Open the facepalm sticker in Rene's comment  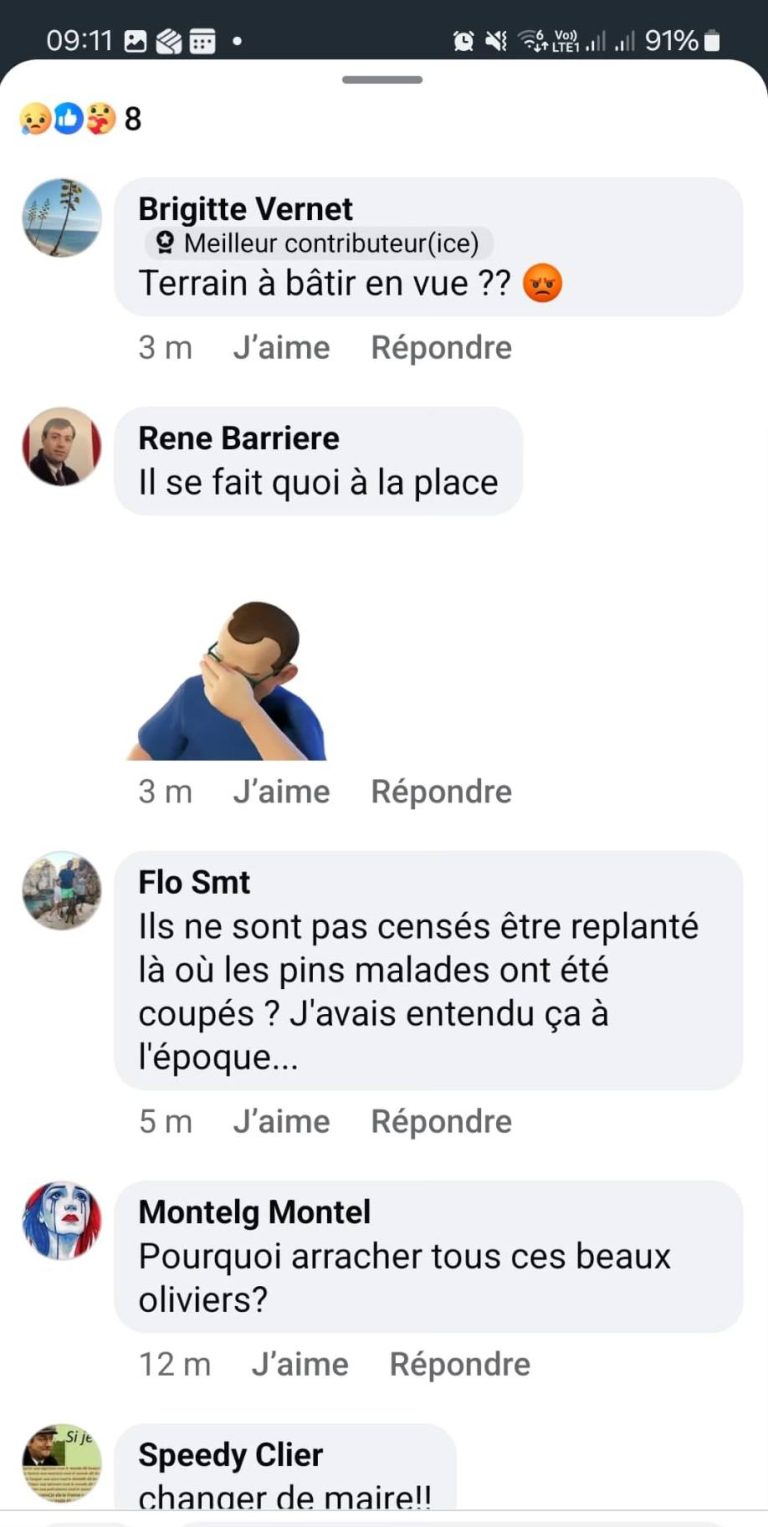(x=228, y=682)
